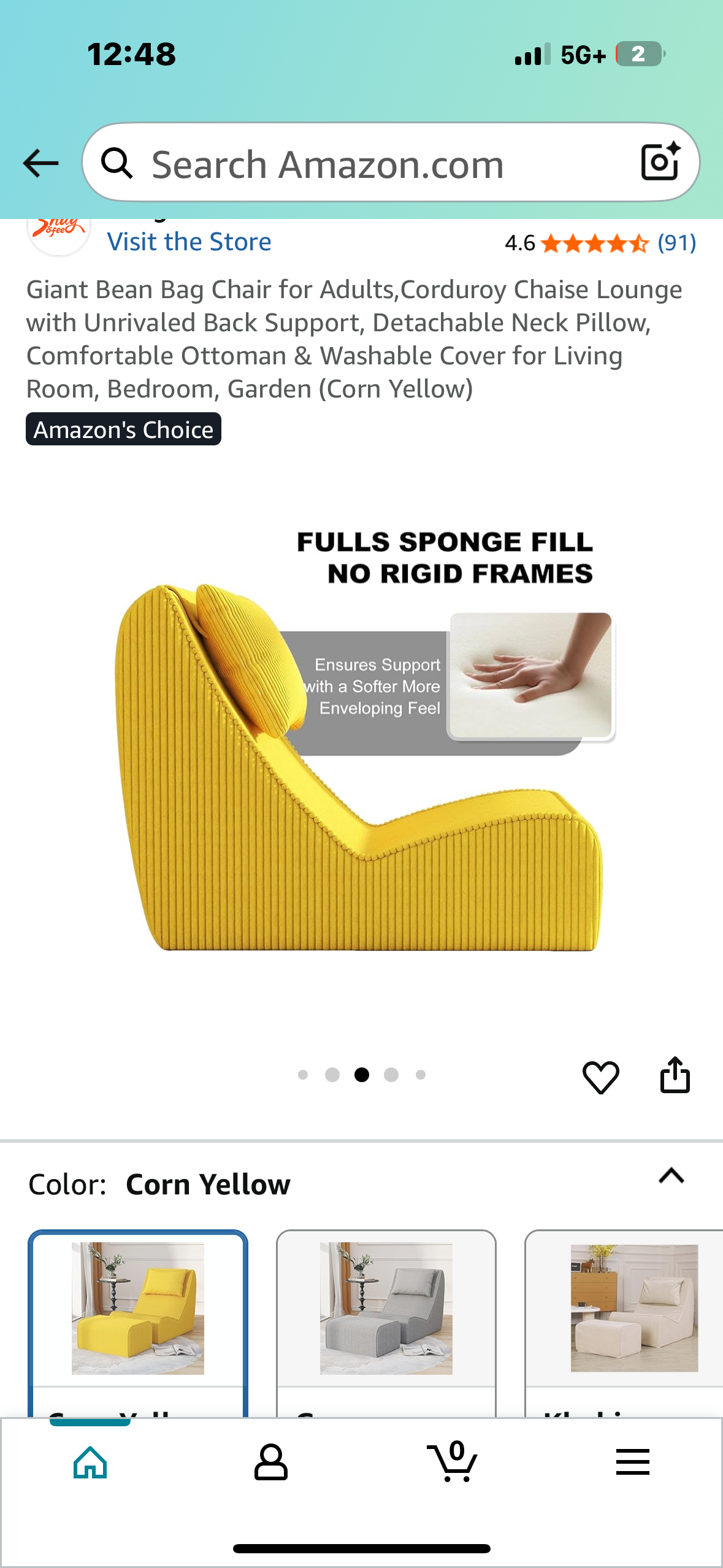Open the yellow chair product image

(362, 767)
